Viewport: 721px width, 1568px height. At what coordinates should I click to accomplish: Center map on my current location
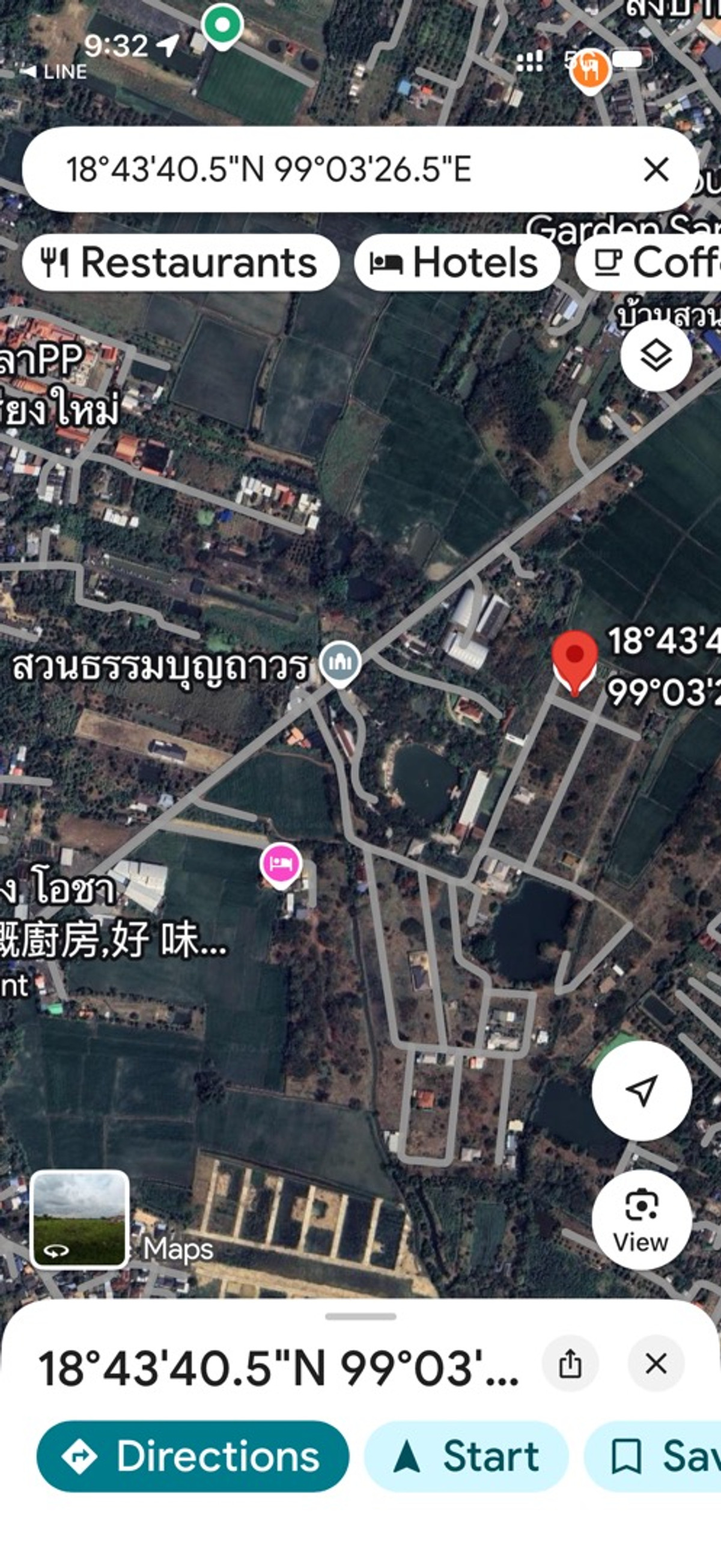(641, 1090)
